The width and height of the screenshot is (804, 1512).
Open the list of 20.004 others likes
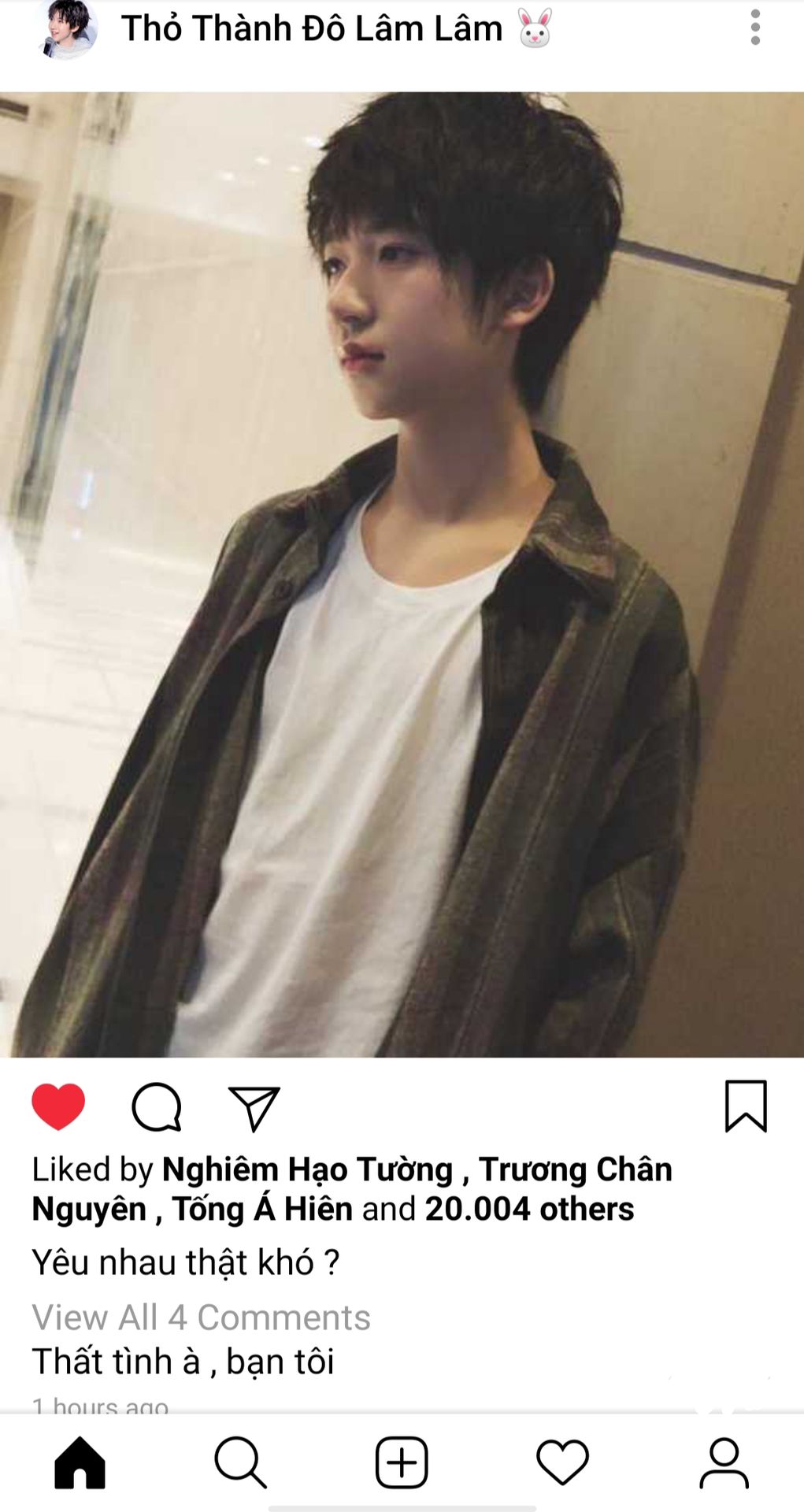[529, 1209]
